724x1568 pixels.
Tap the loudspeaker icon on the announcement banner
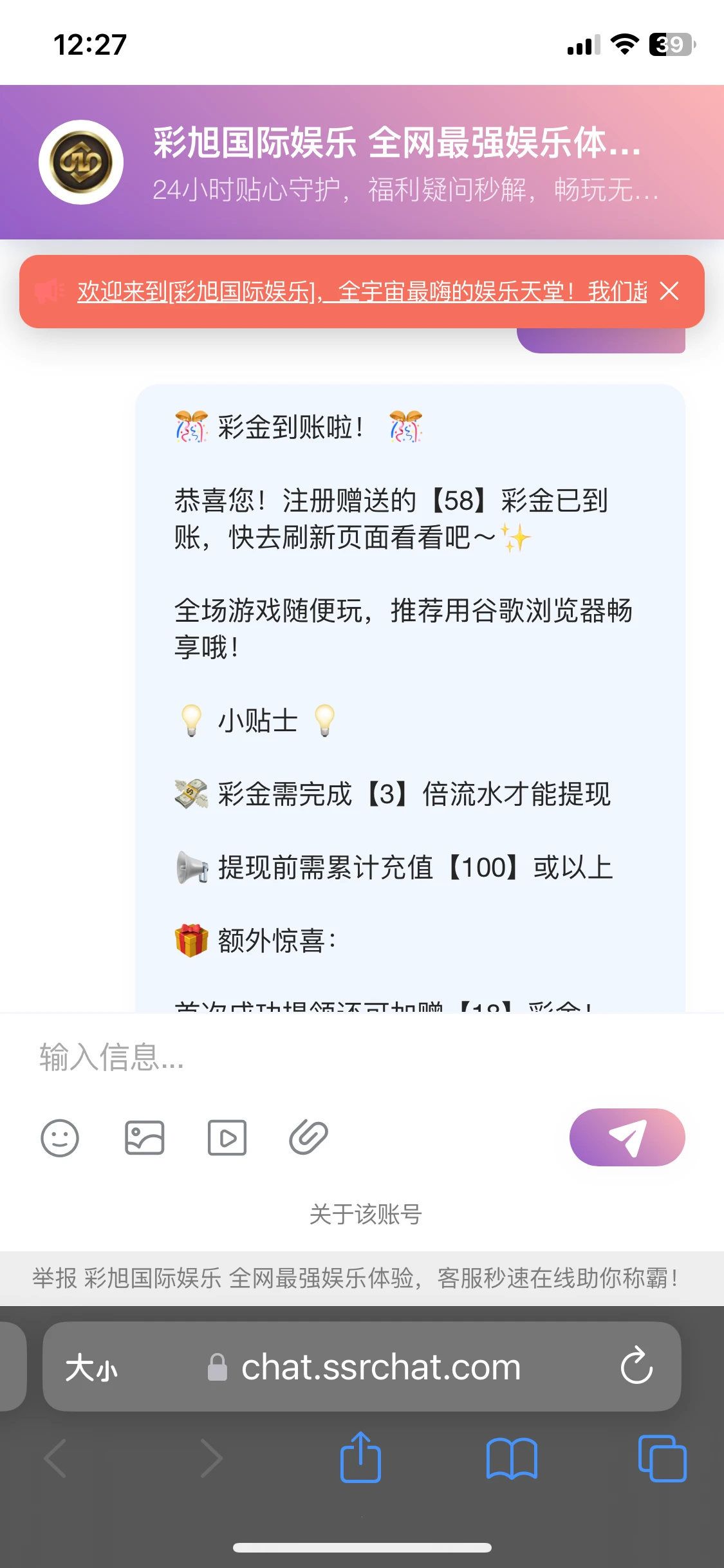tap(51, 291)
